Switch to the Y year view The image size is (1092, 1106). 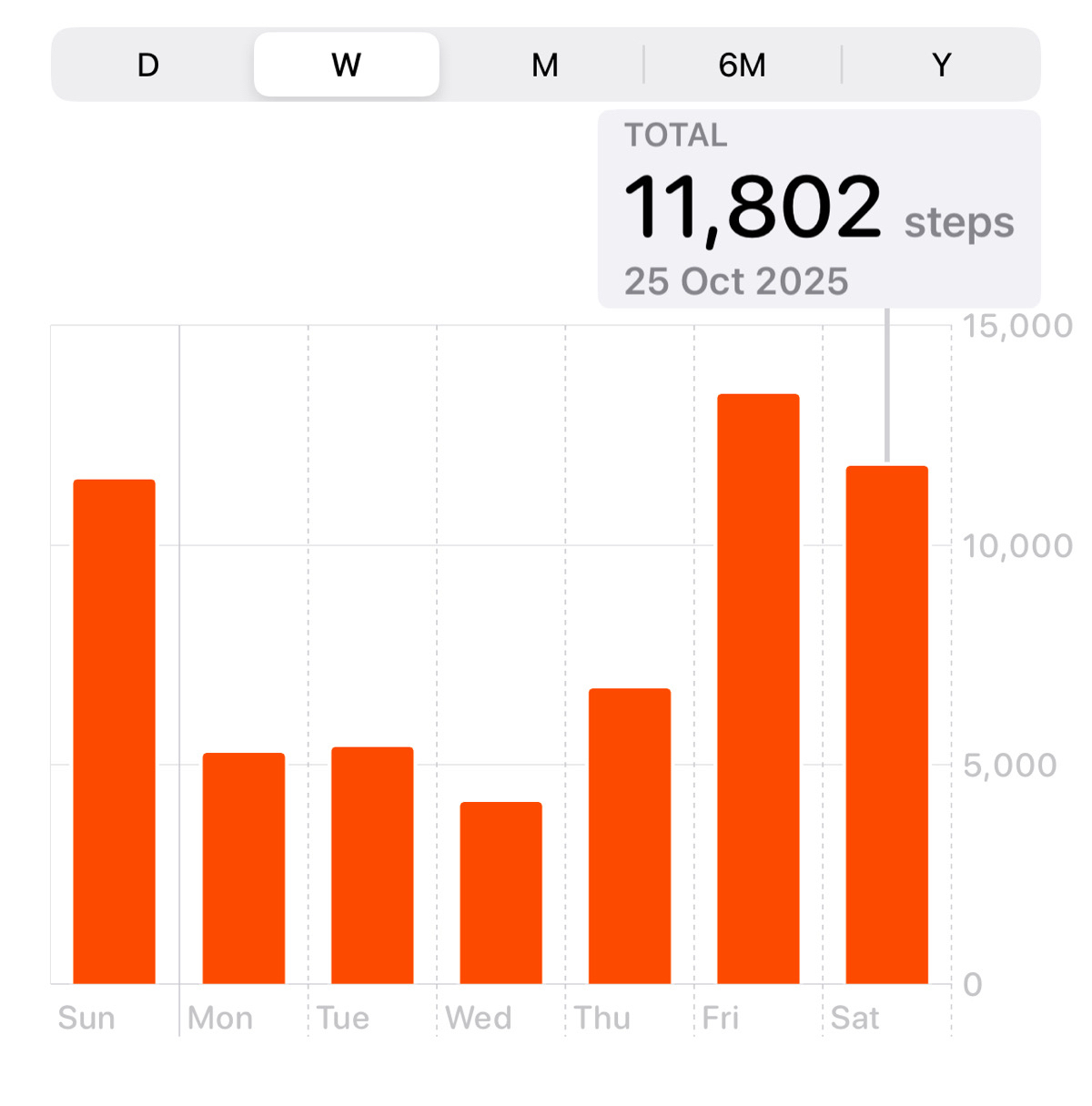(x=941, y=65)
